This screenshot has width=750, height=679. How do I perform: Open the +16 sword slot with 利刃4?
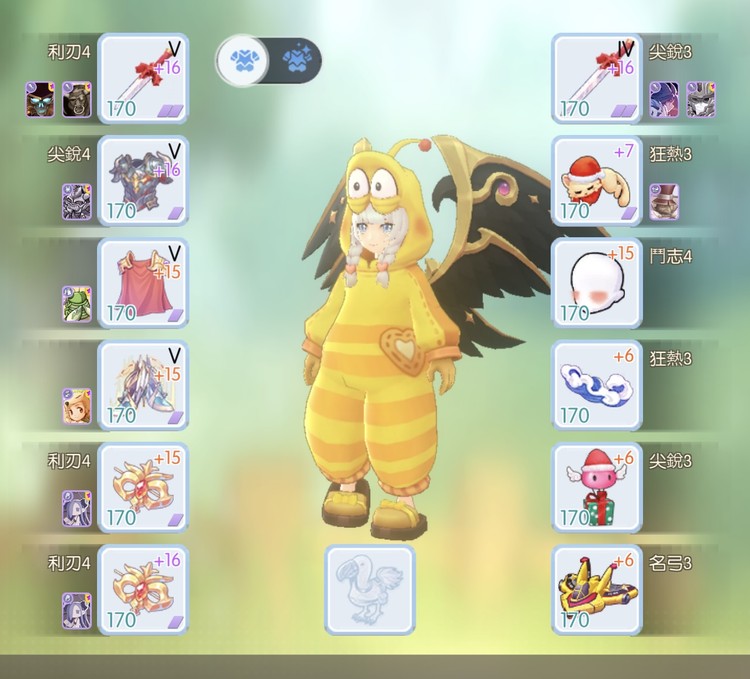click(x=143, y=77)
